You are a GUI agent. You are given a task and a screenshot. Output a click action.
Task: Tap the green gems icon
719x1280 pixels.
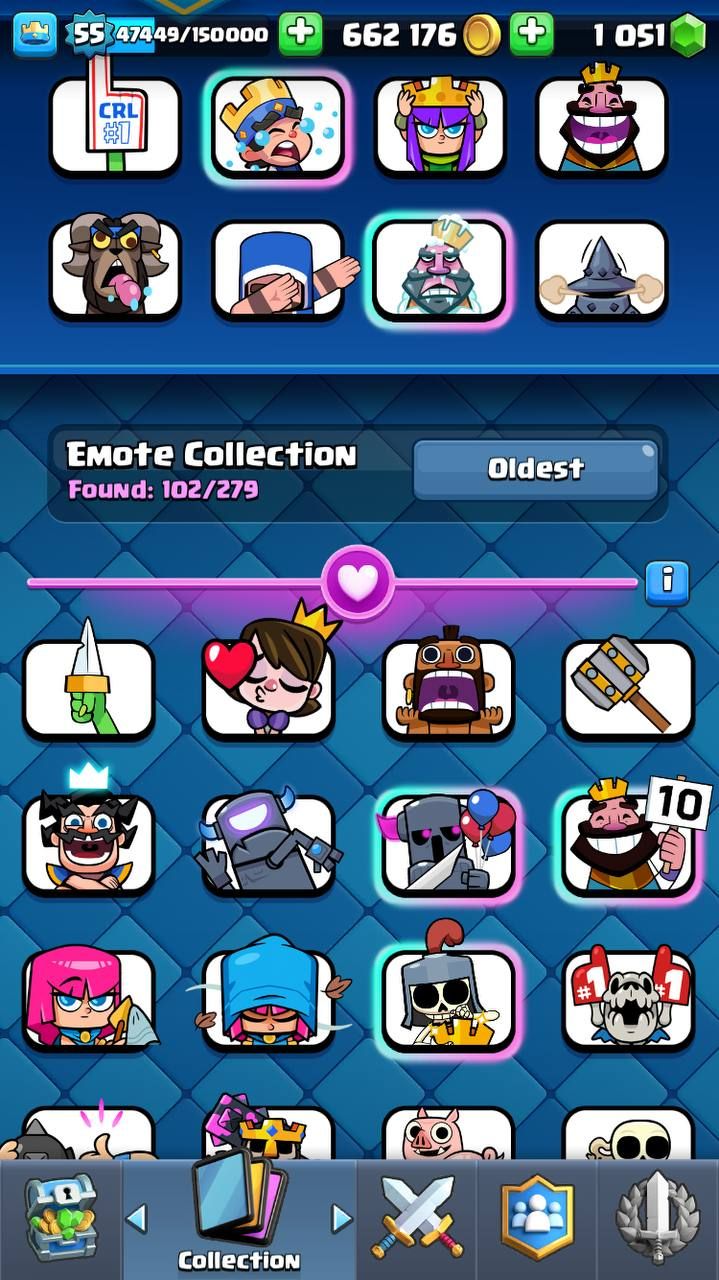pyautogui.click(x=687, y=36)
